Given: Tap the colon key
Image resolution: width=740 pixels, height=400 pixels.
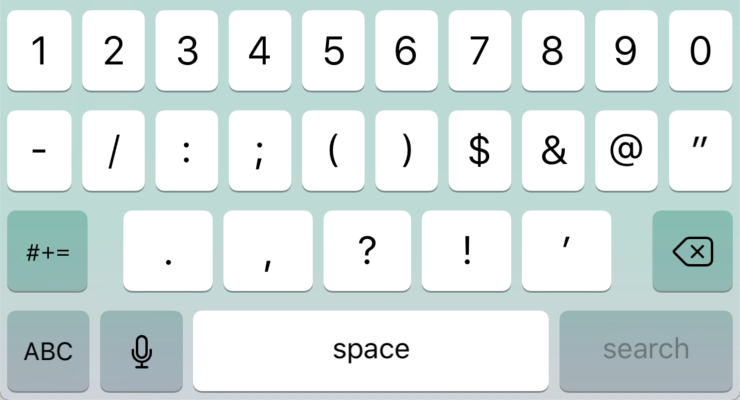Looking at the screenshot, I should click(x=187, y=151).
